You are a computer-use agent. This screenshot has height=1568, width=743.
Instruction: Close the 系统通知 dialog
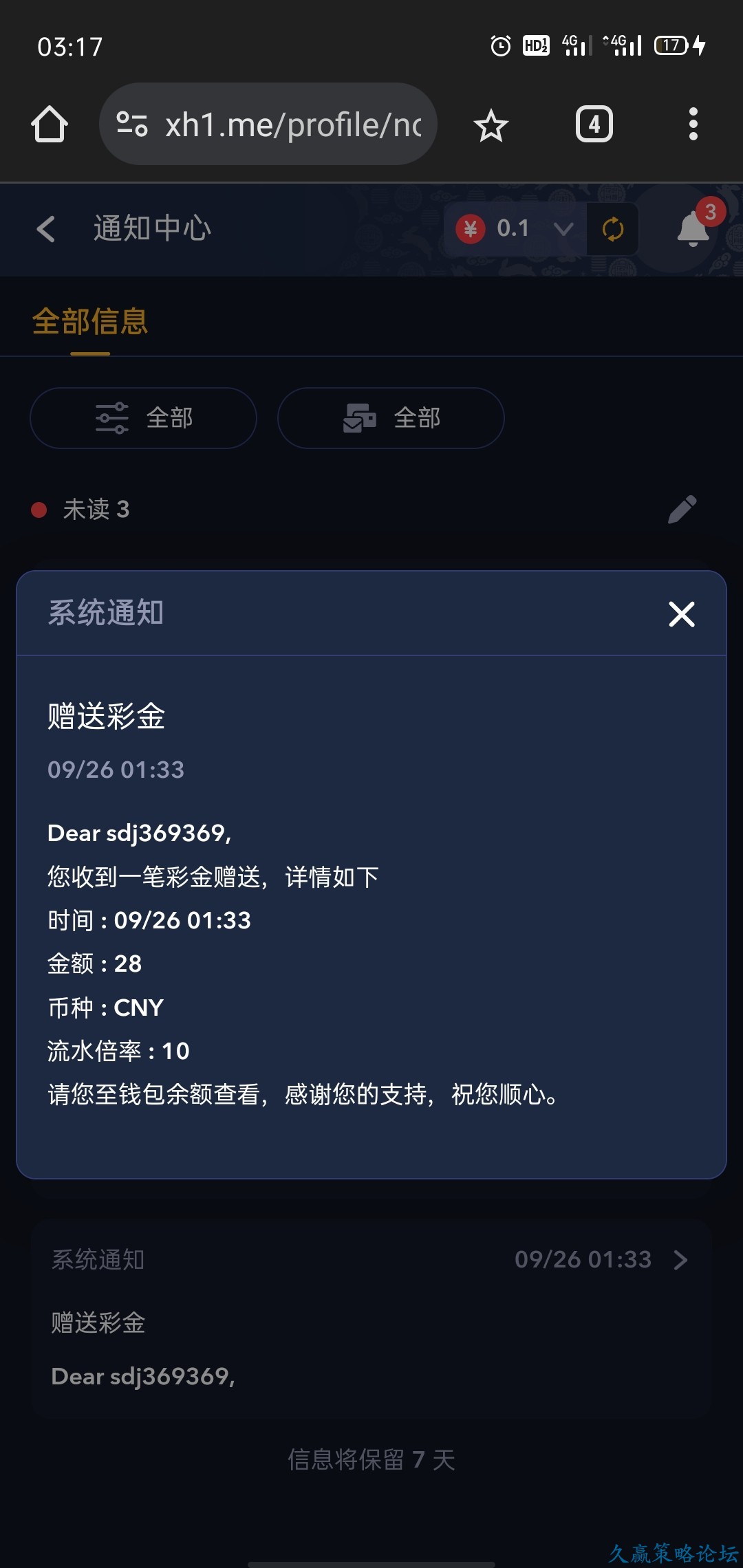(x=681, y=613)
